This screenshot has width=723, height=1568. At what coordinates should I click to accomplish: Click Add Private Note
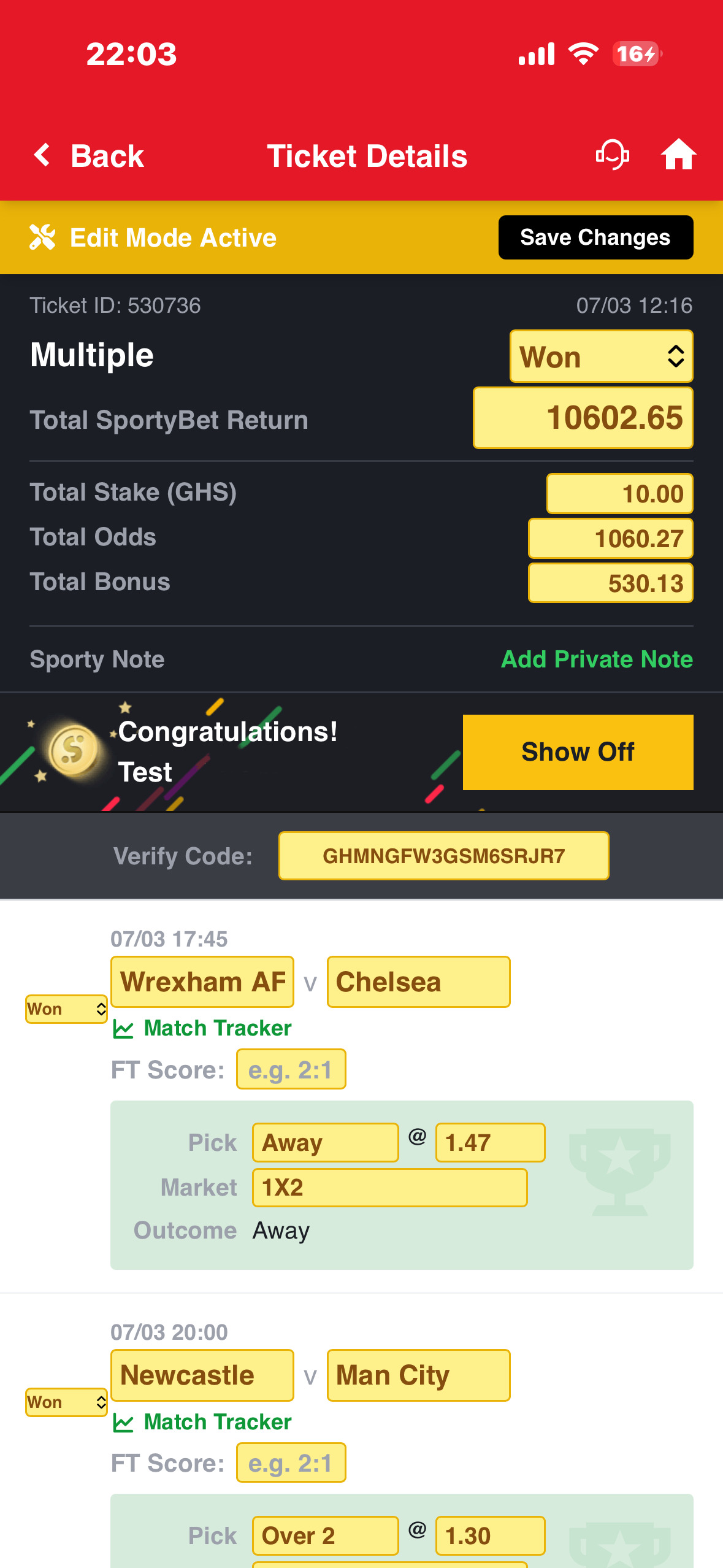click(597, 659)
